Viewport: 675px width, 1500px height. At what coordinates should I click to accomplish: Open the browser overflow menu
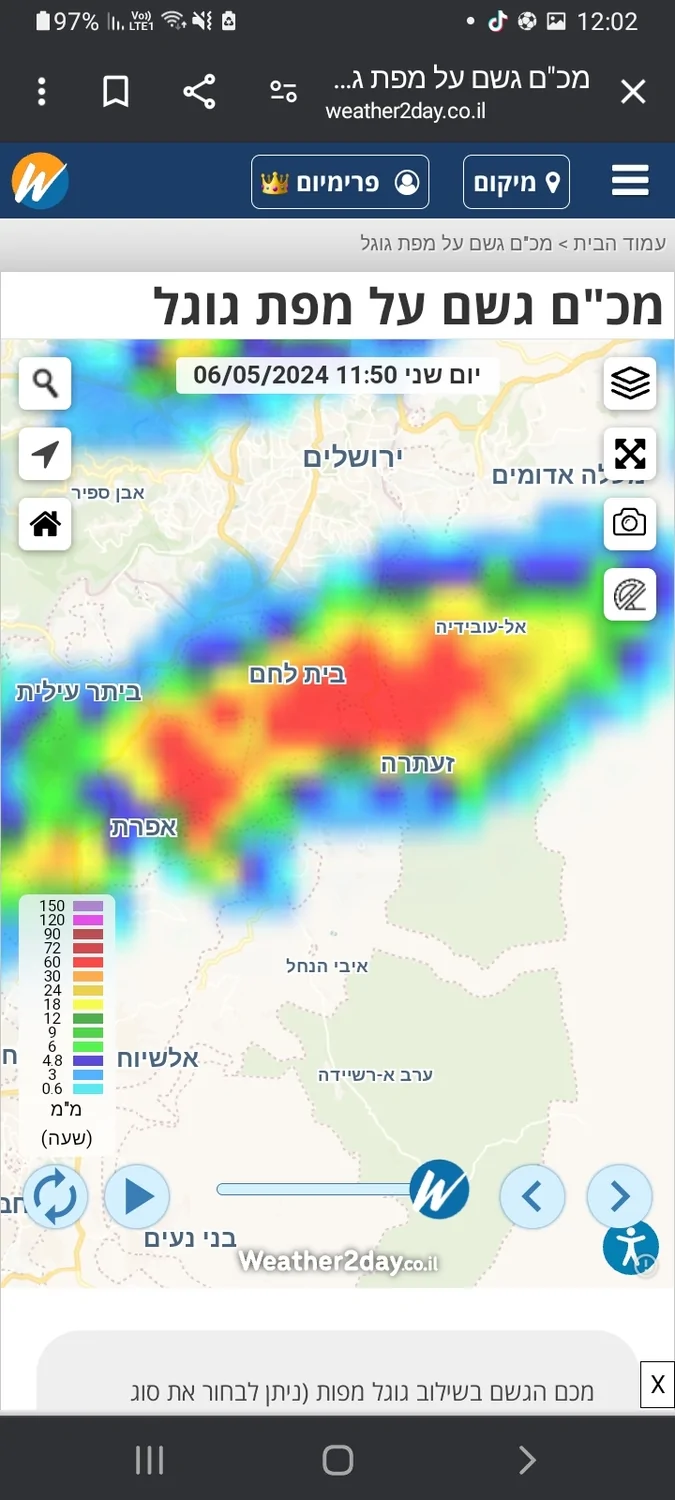pos(42,93)
